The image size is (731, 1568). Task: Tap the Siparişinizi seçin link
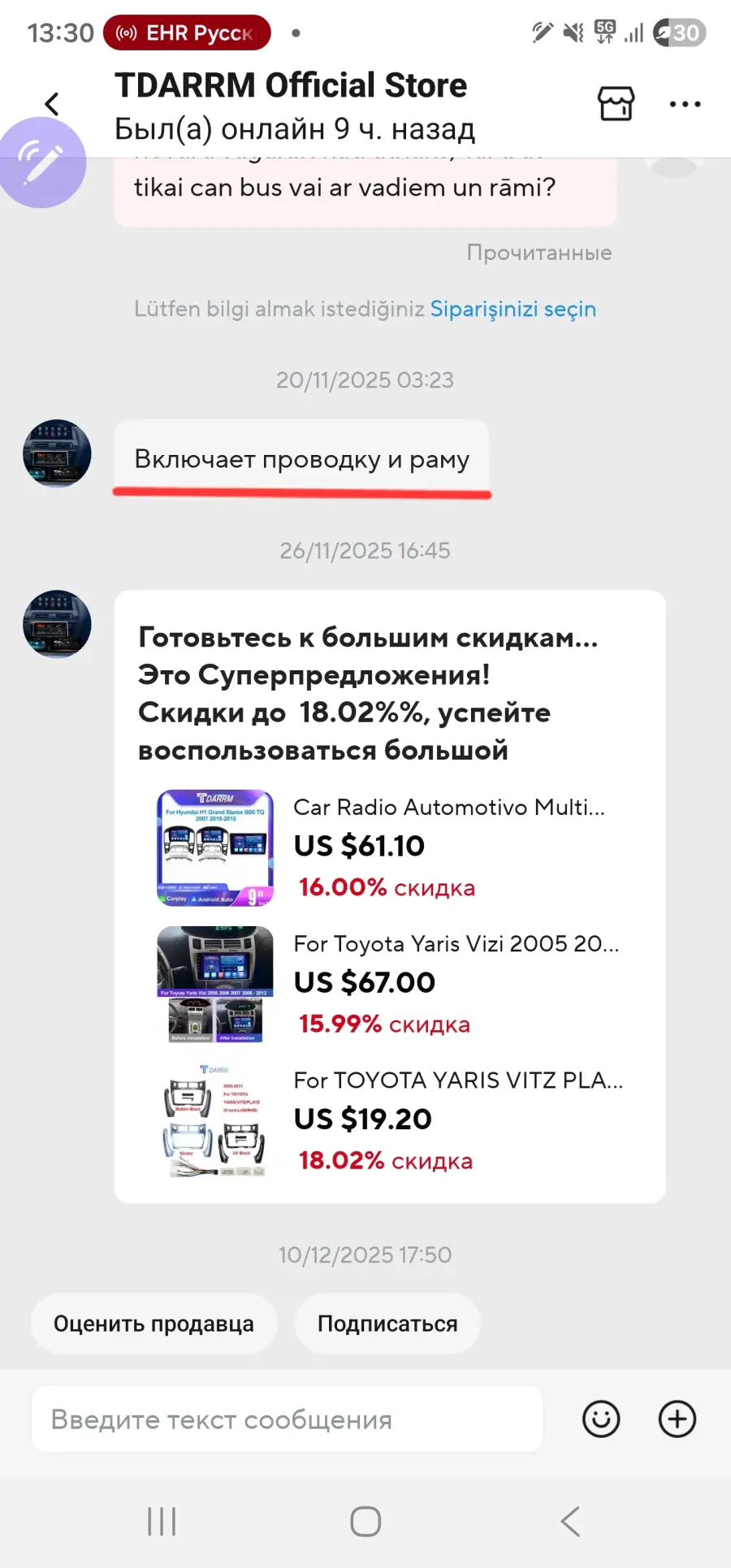pos(513,310)
